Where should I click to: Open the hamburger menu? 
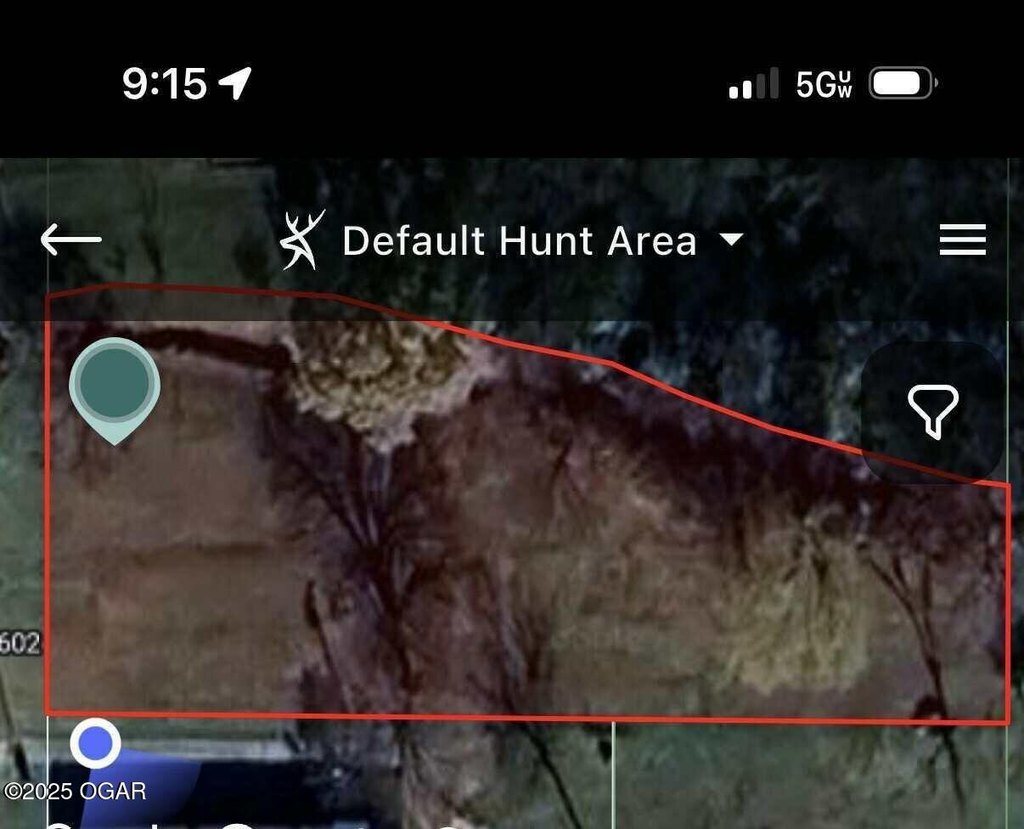coord(962,240)
